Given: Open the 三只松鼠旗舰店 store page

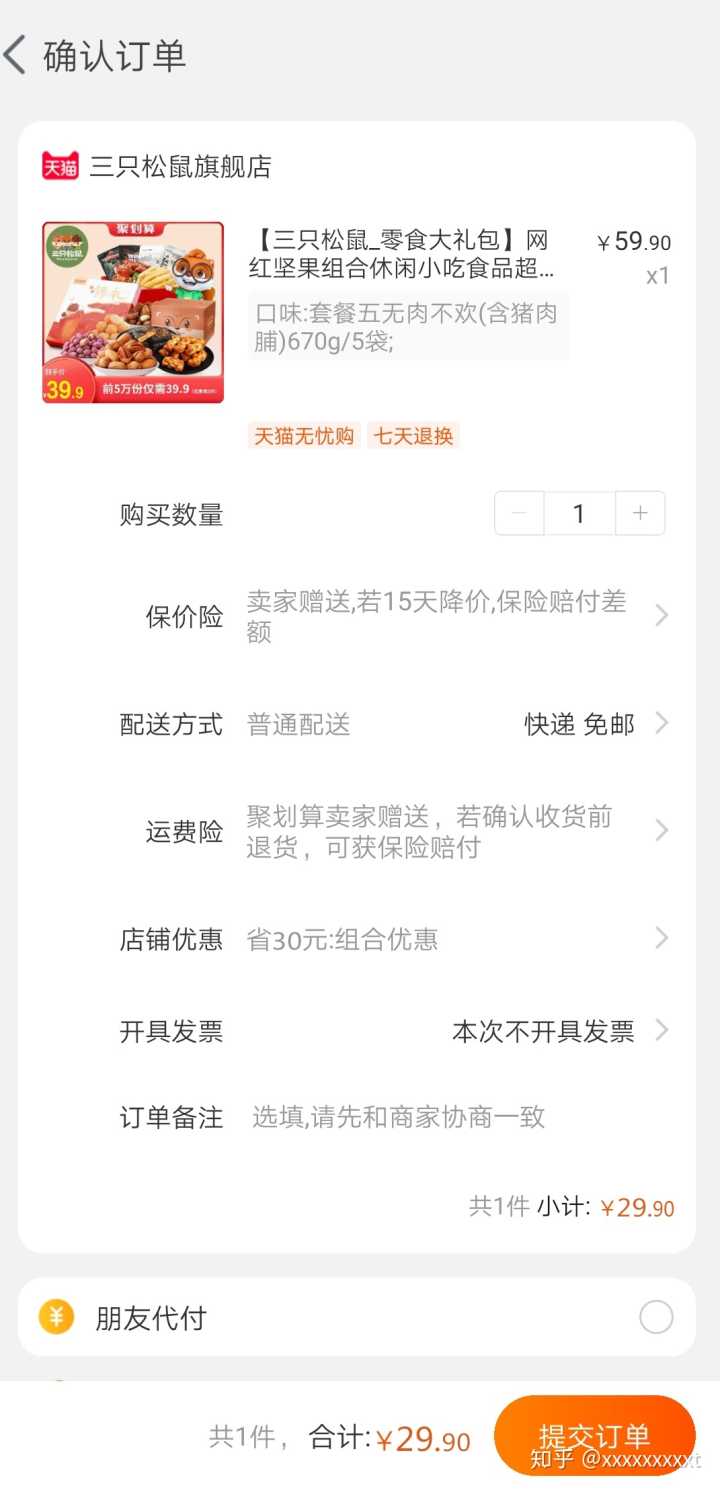Looking at the screenshot, I should pyautogui.click(x=180, y=166).
